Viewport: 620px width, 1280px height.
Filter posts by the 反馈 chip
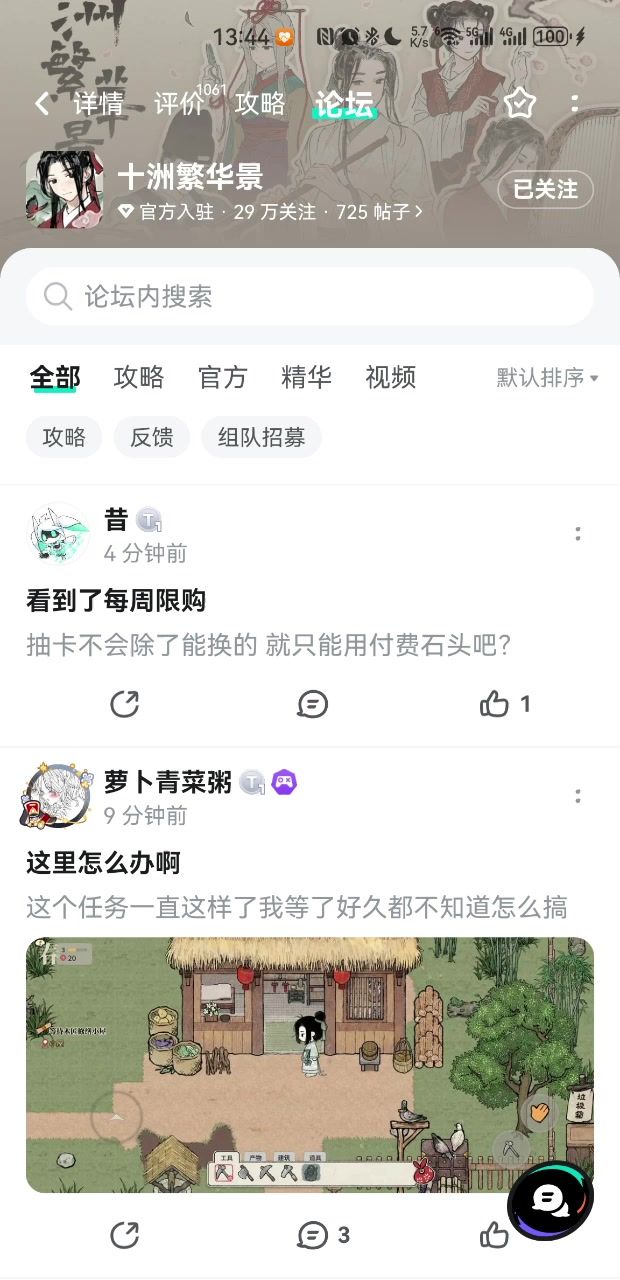point(152,437)
